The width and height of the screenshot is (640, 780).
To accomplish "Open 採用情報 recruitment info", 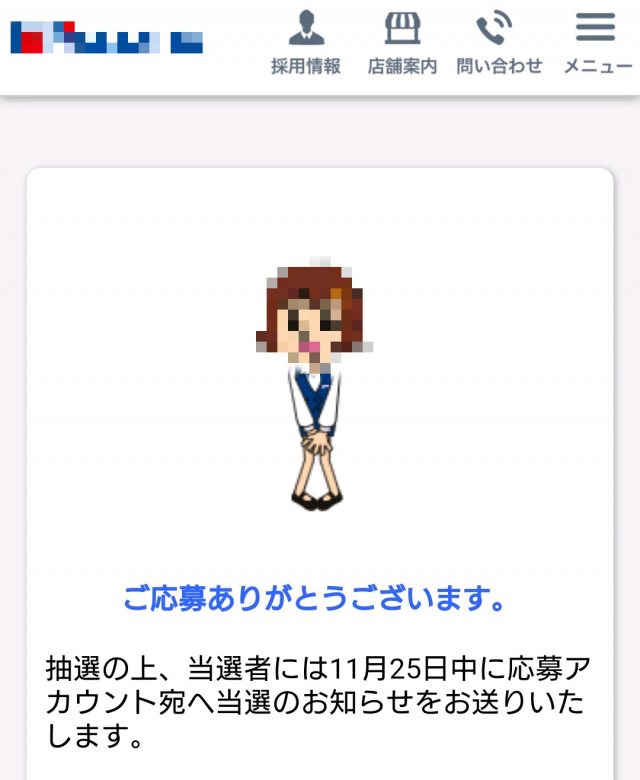I will click(306, 43).
